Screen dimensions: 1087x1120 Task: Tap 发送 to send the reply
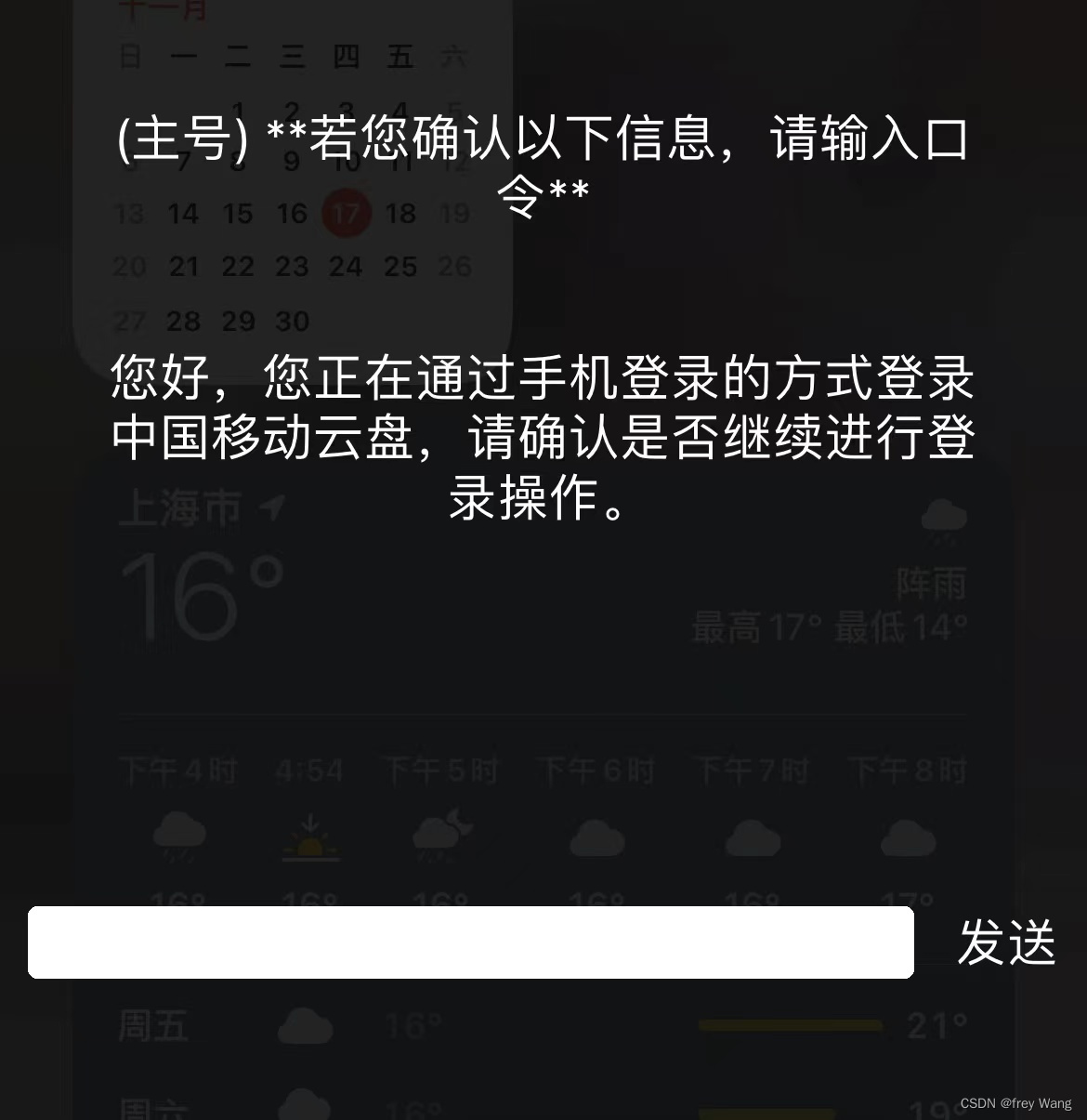[1007, 942]
